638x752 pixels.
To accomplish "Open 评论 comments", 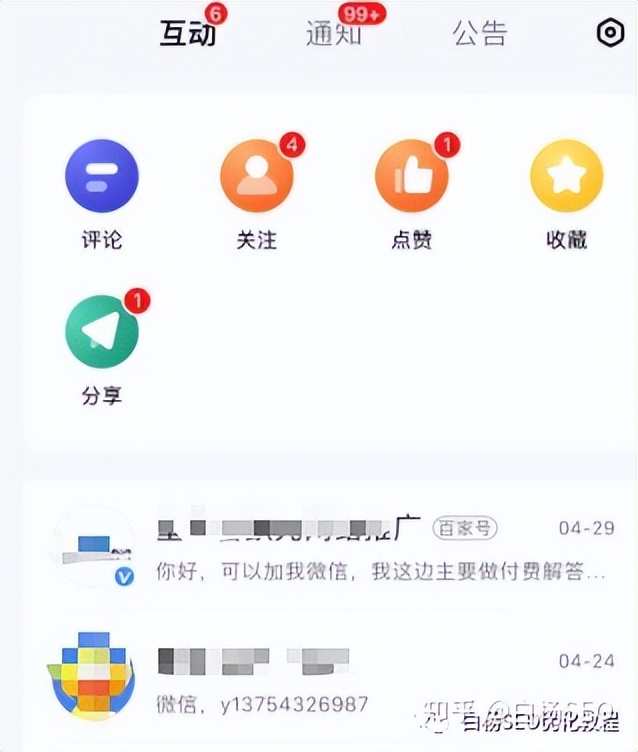I will coord(101,177).
